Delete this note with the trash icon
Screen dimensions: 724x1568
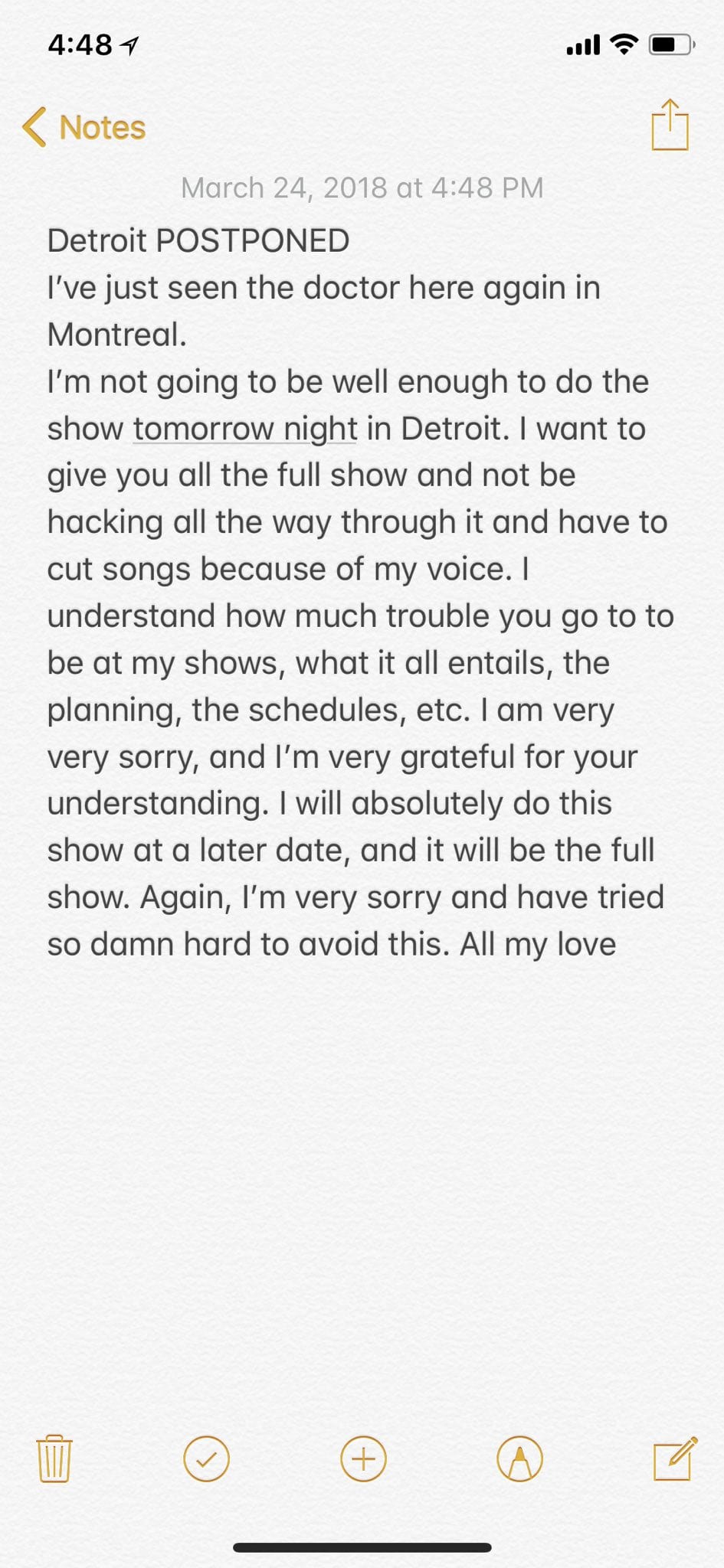[54, 1459]
